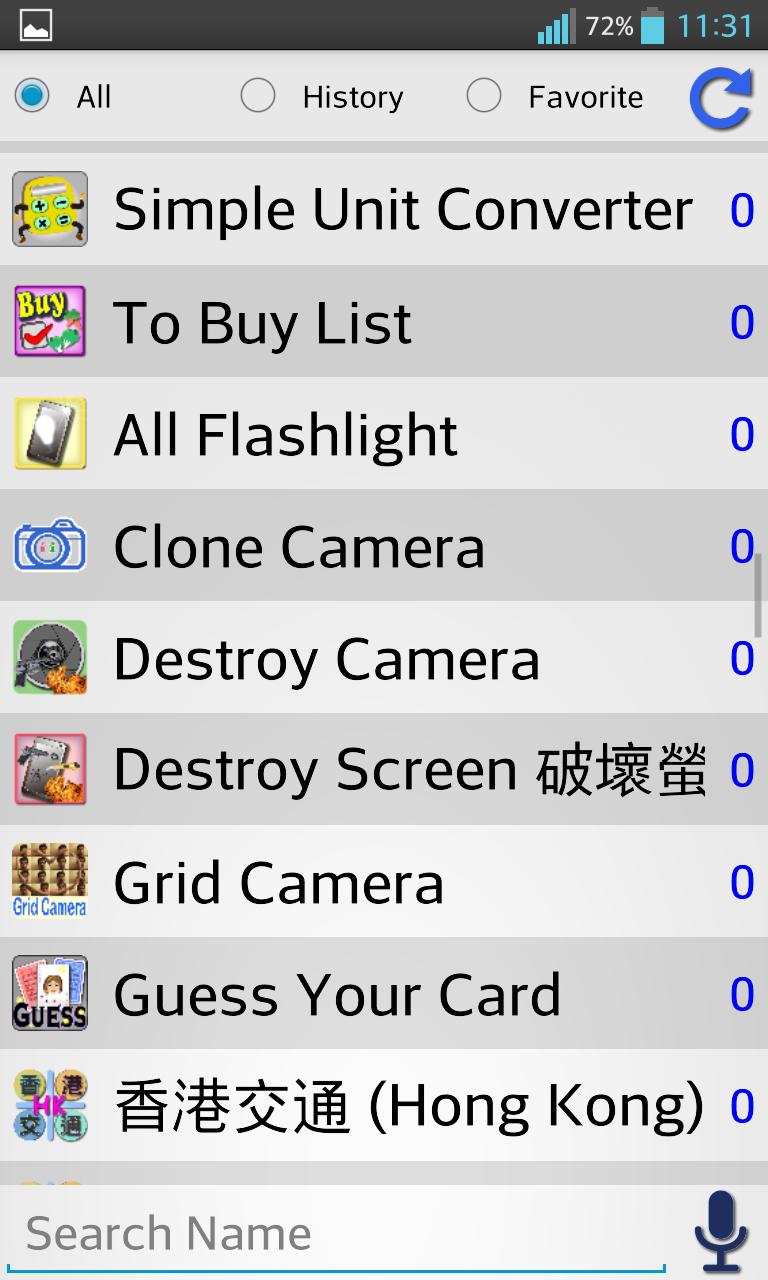Tap the blue refresh icon
The width and height of the screenshot is (768, 1280).
click(720, 98)
